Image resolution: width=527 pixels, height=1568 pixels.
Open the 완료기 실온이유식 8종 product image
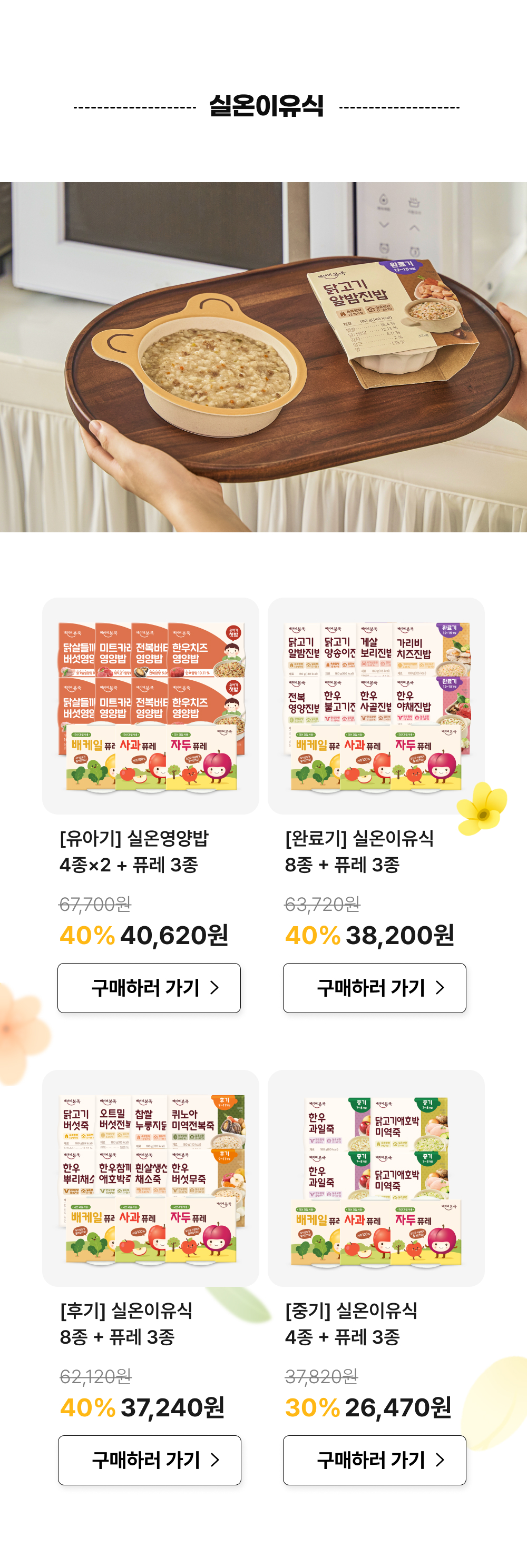coord(376,706)
